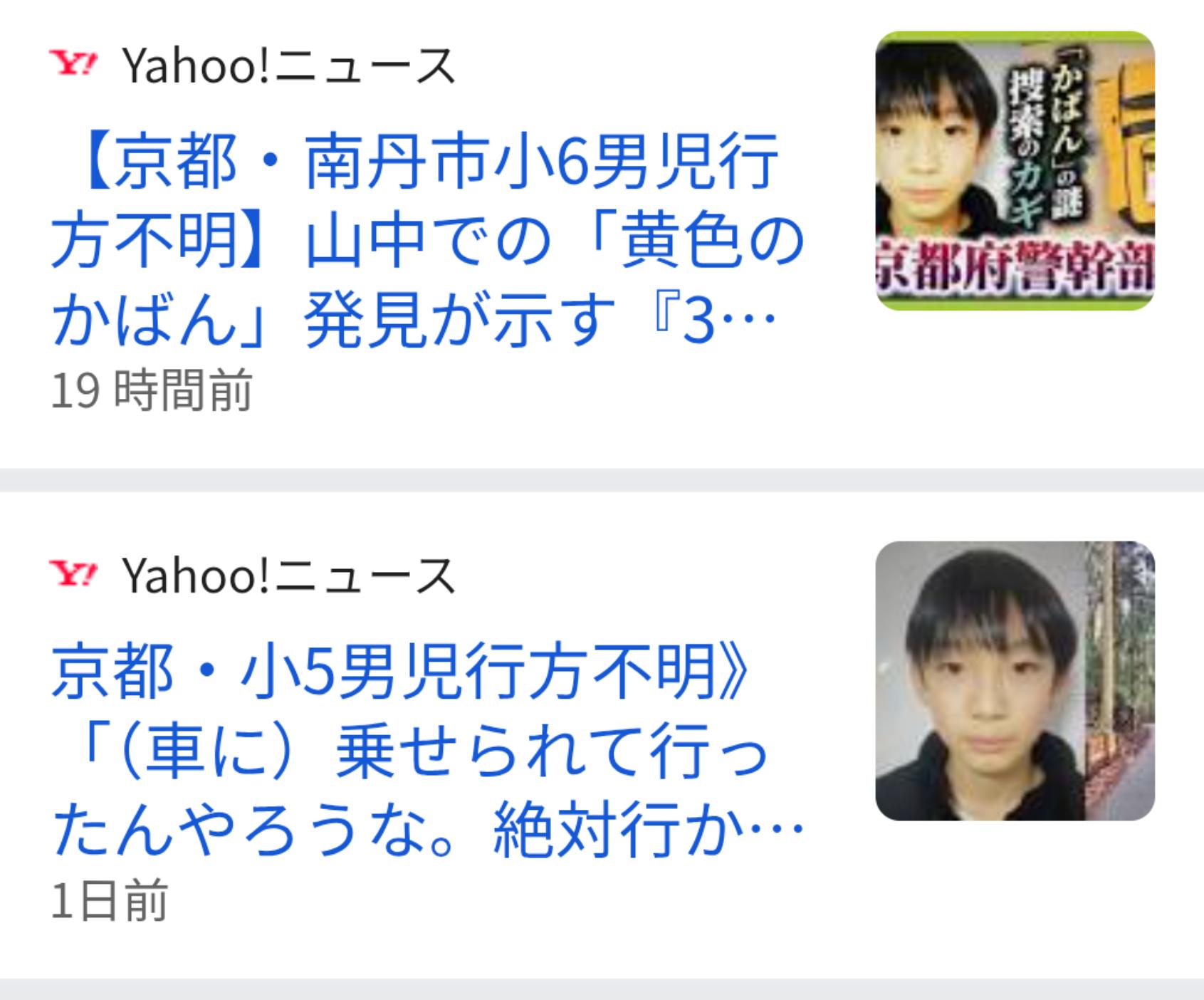Viewport: 1204px width, 1000px height.
Task: Tap the thumbnail beside the 黄色のかばん article
Action: pos(1014,171)
